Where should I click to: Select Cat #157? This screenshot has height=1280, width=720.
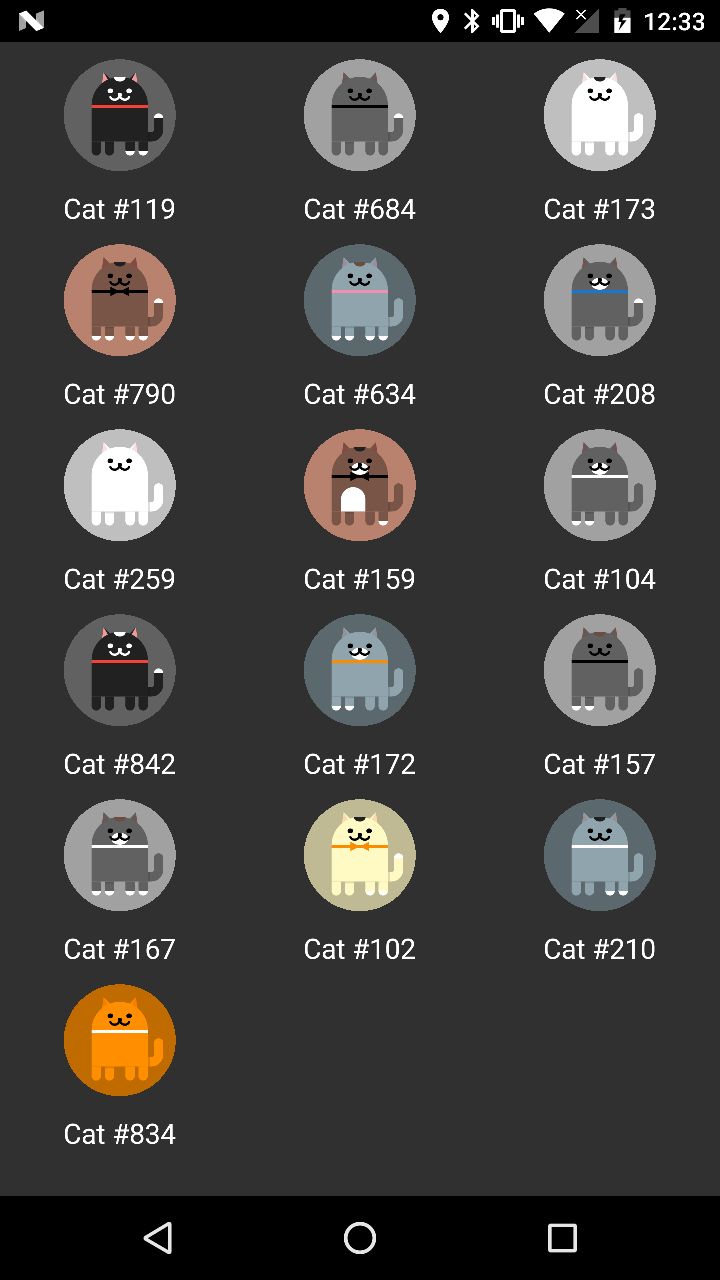[x=600, y=670]
